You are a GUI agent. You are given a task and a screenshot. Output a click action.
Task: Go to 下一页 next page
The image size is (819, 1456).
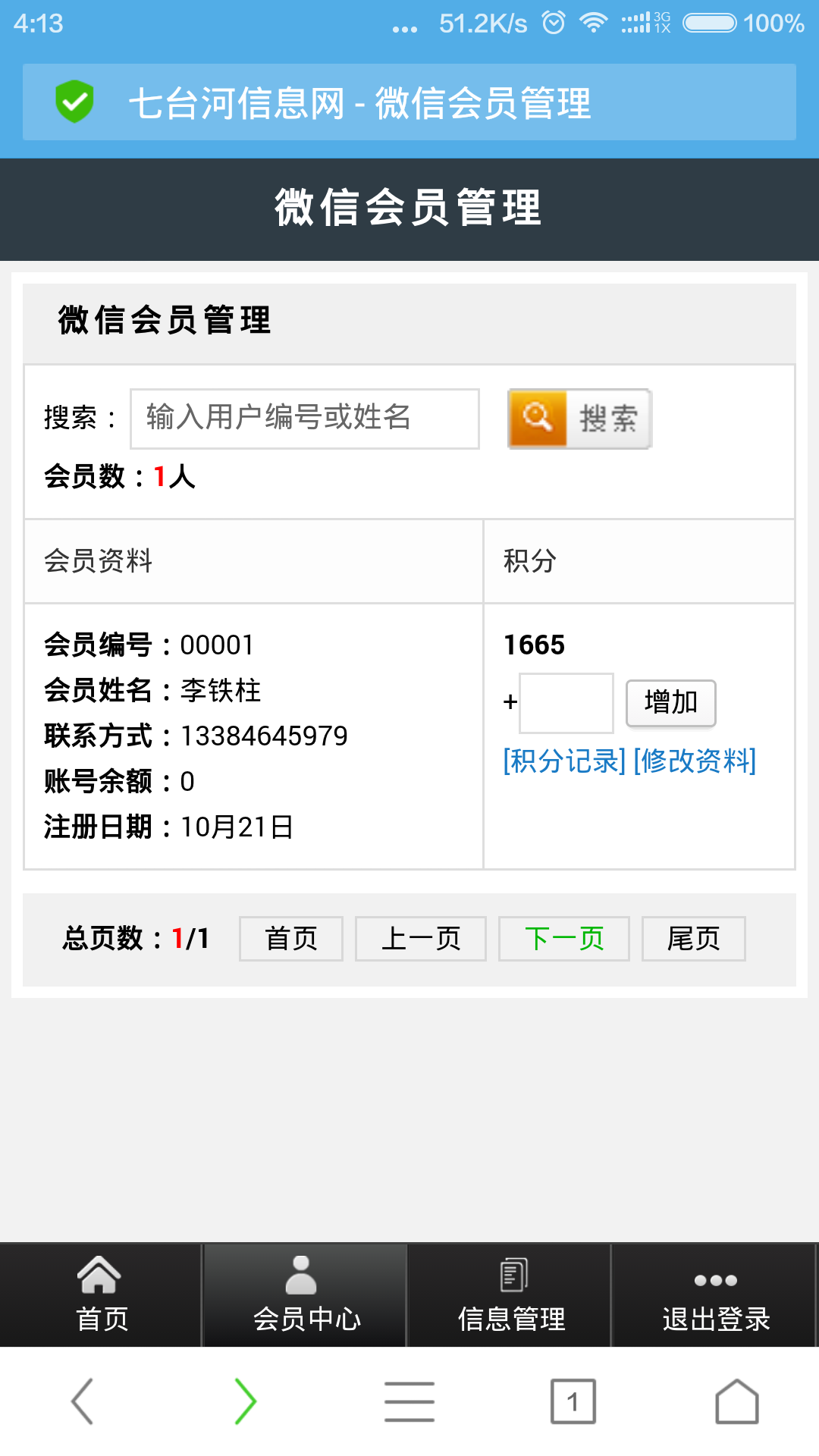563,939
